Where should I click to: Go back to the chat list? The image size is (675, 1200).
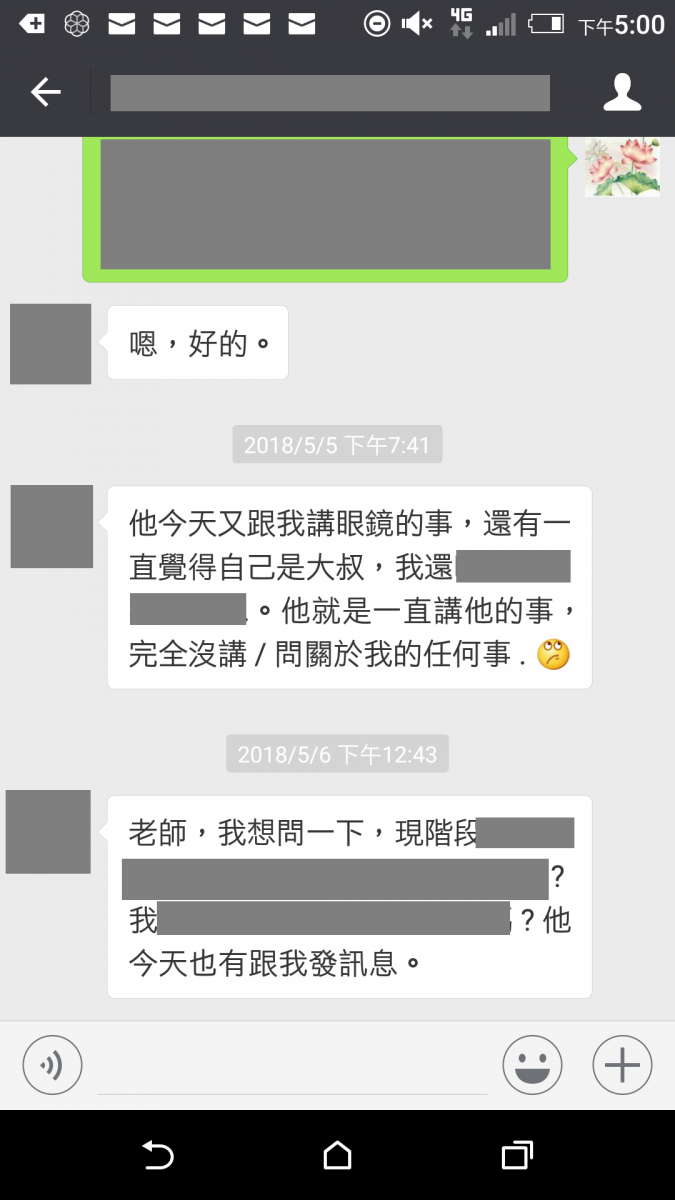tap(45, 93)
